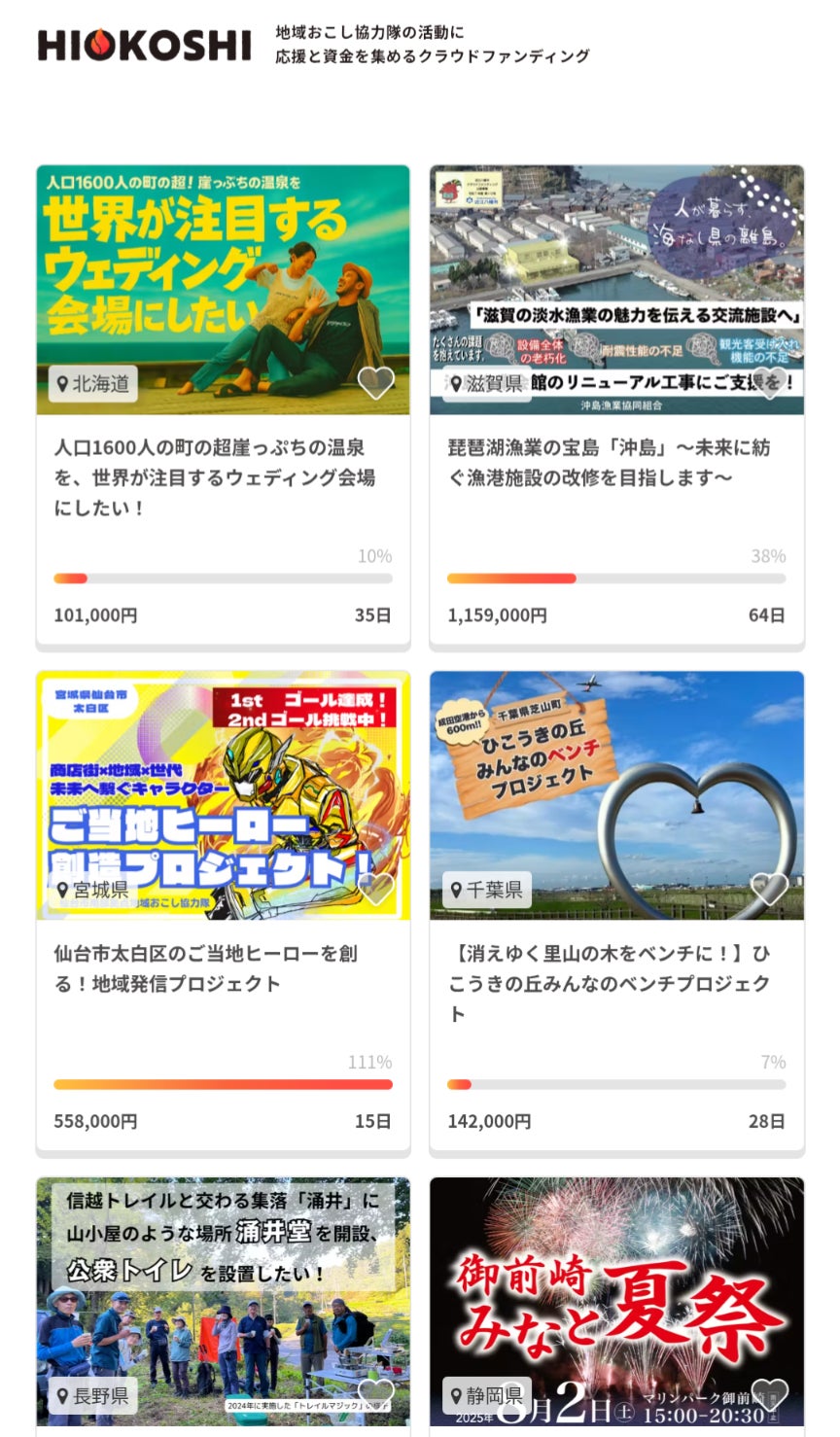
Task: Favorite the Shizuoka summer festival project
Action: point(770,1394)
